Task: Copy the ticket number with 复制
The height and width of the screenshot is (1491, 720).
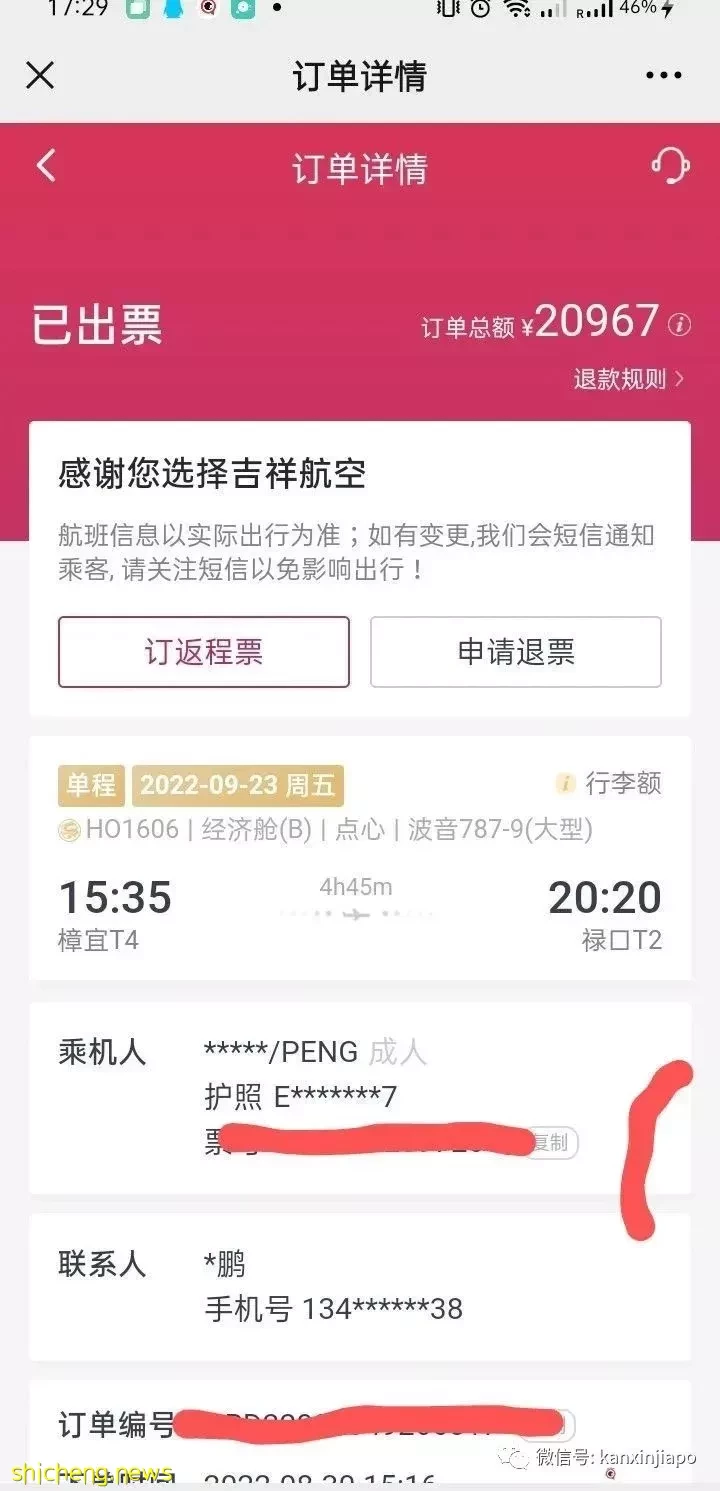Action: tap(552, 1142)
